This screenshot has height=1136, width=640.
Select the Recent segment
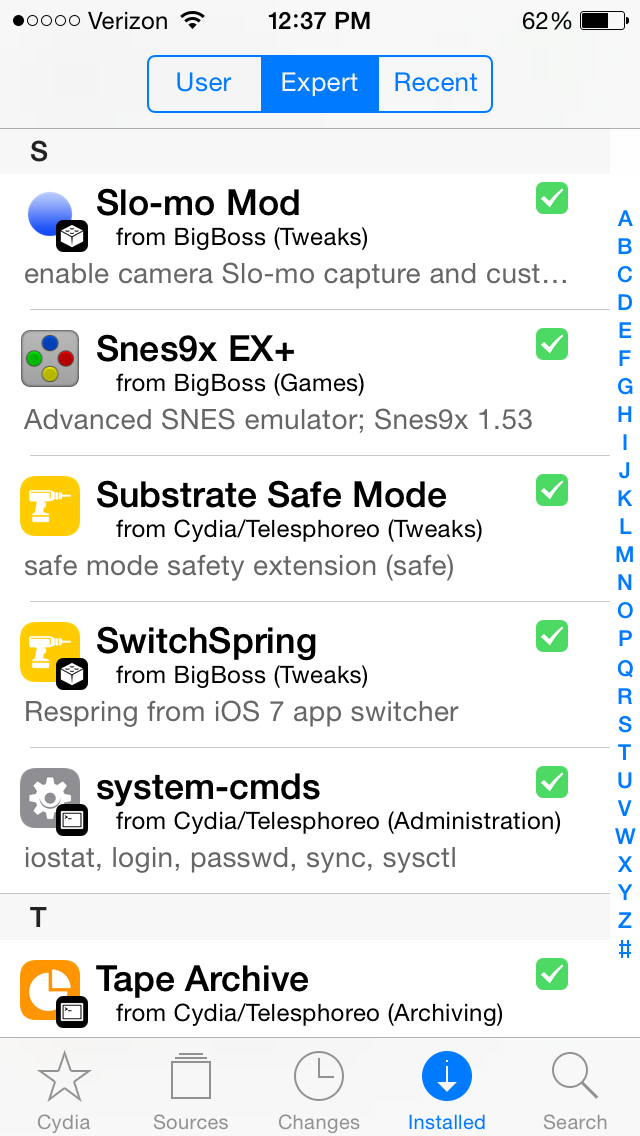(436, 83)
